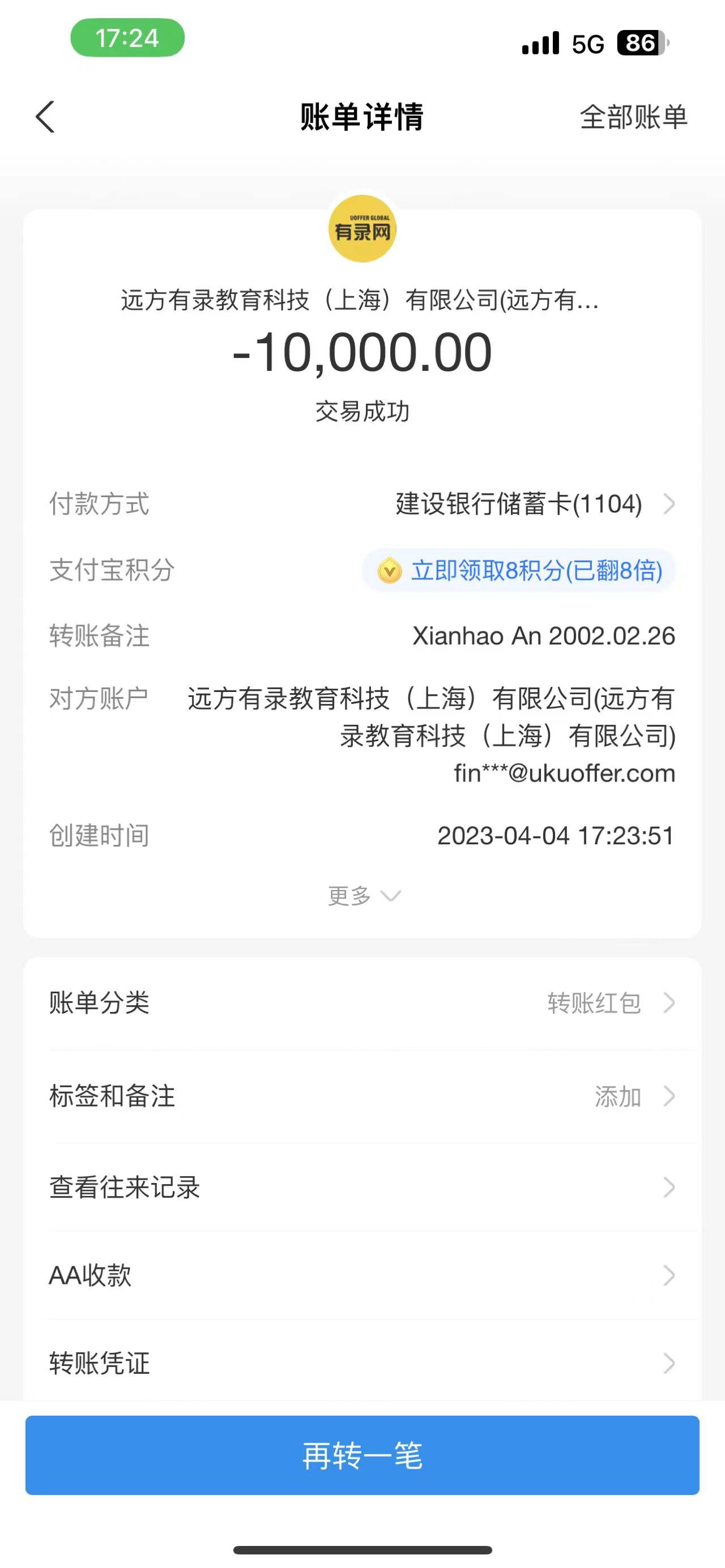Claim 立即领取8积分 Alipay points
This screenshot has width=725, height=1568.
click(519, 571)
